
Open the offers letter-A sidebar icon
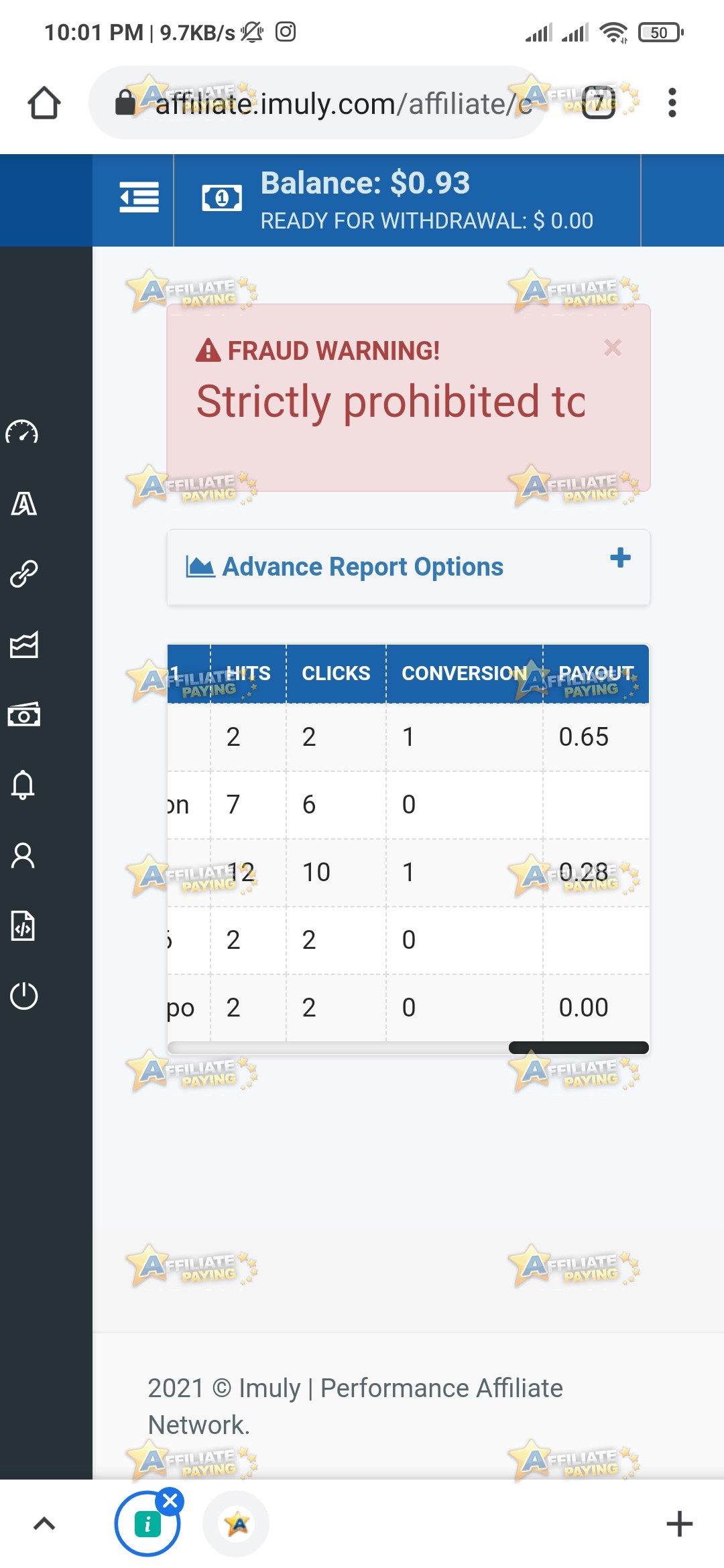23,503
